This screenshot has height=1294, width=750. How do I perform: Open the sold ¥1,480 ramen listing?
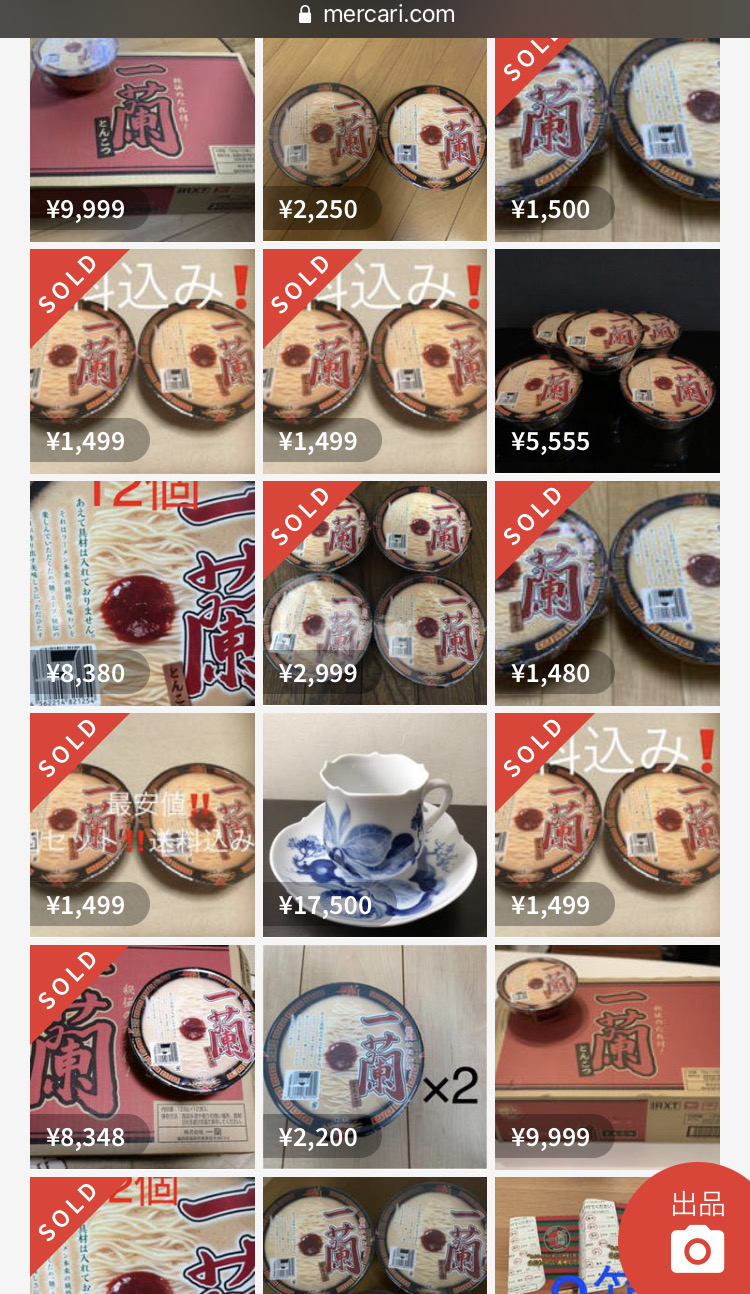tap(607, 593)
